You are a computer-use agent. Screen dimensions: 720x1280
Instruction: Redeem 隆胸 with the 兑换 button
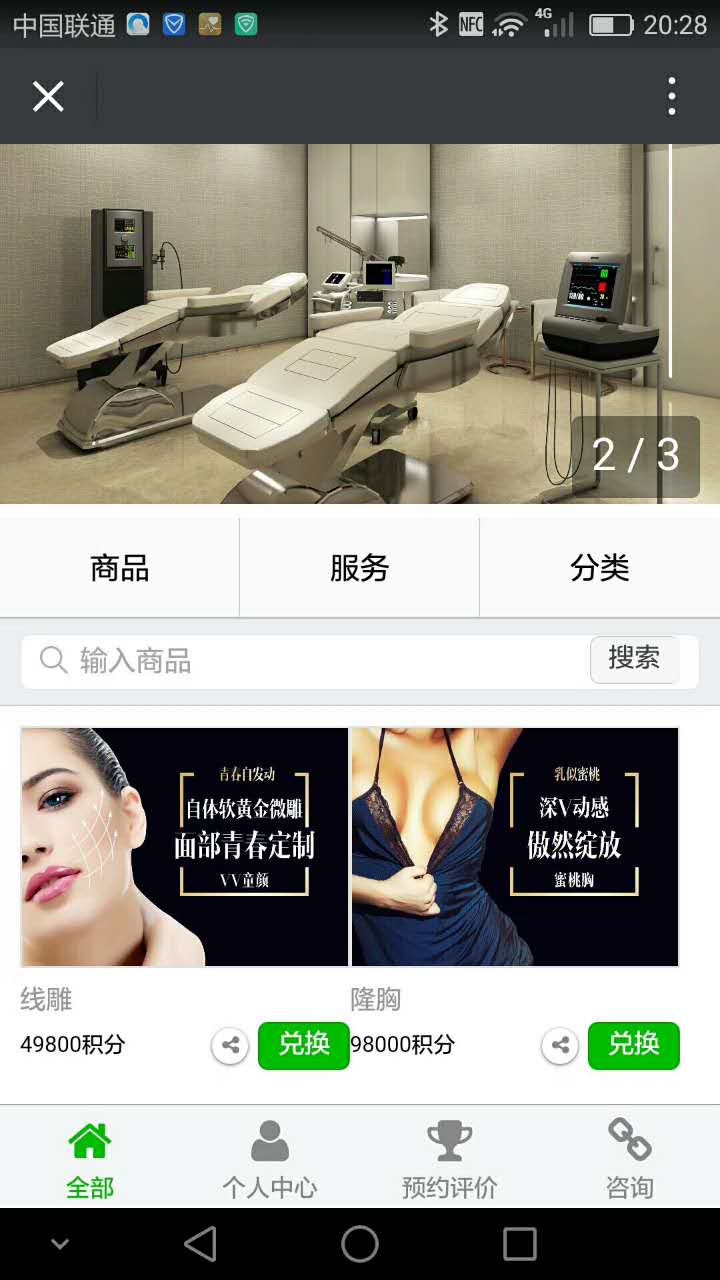634,1045
